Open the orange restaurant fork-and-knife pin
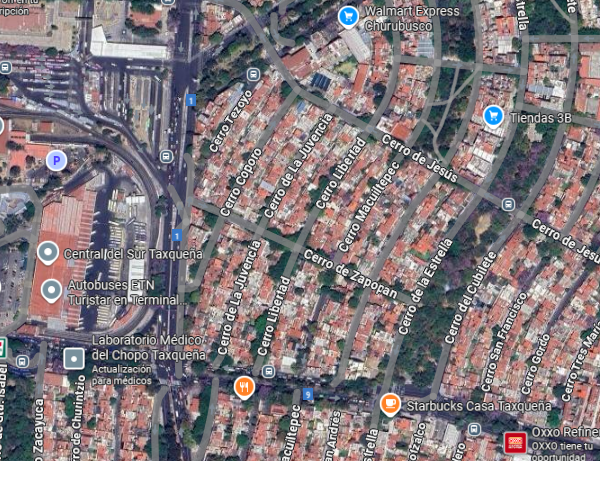 (244, 388)
